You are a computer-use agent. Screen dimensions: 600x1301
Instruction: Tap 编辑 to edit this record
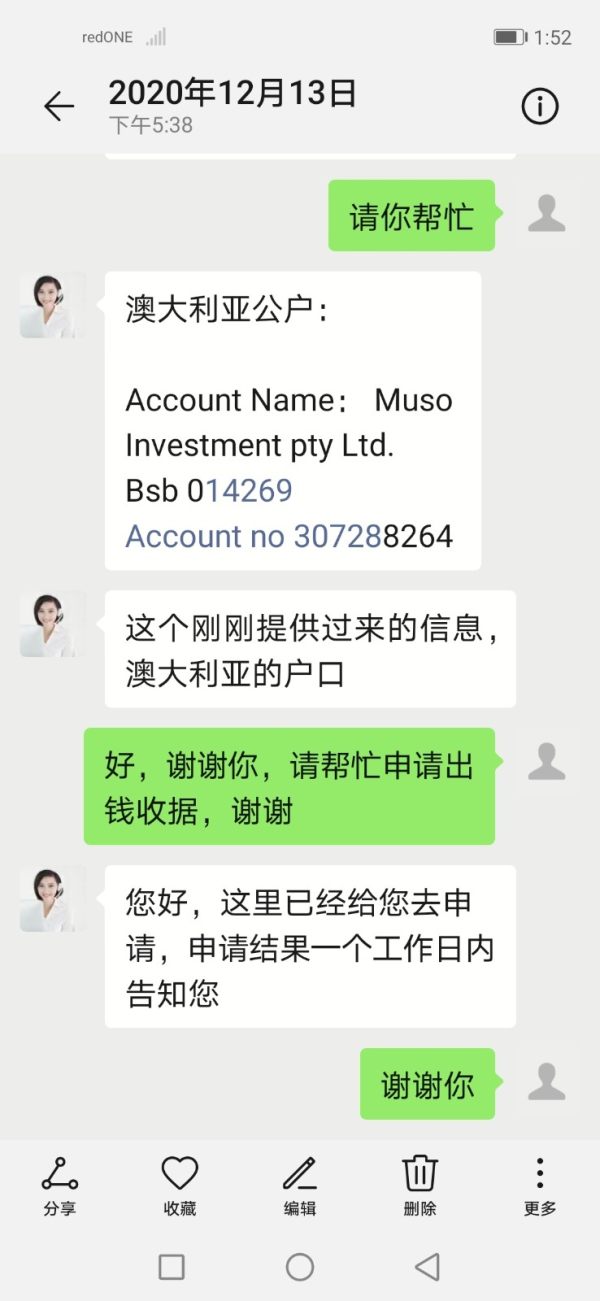[x=300, y=1186]
